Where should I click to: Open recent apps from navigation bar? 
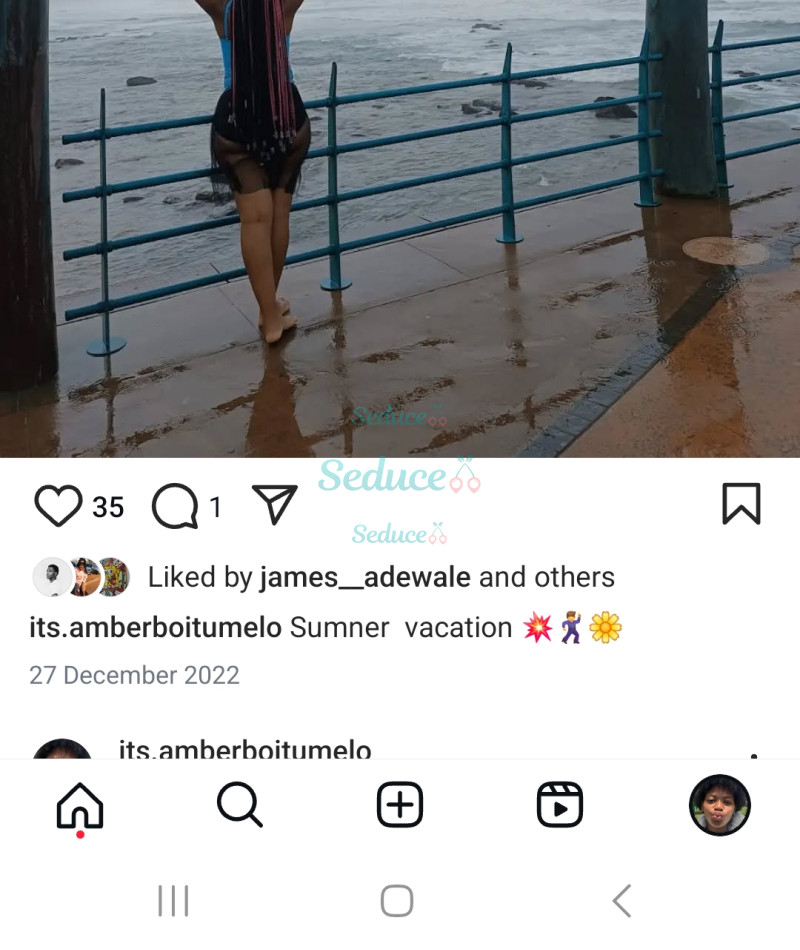(x=173, y=901)
